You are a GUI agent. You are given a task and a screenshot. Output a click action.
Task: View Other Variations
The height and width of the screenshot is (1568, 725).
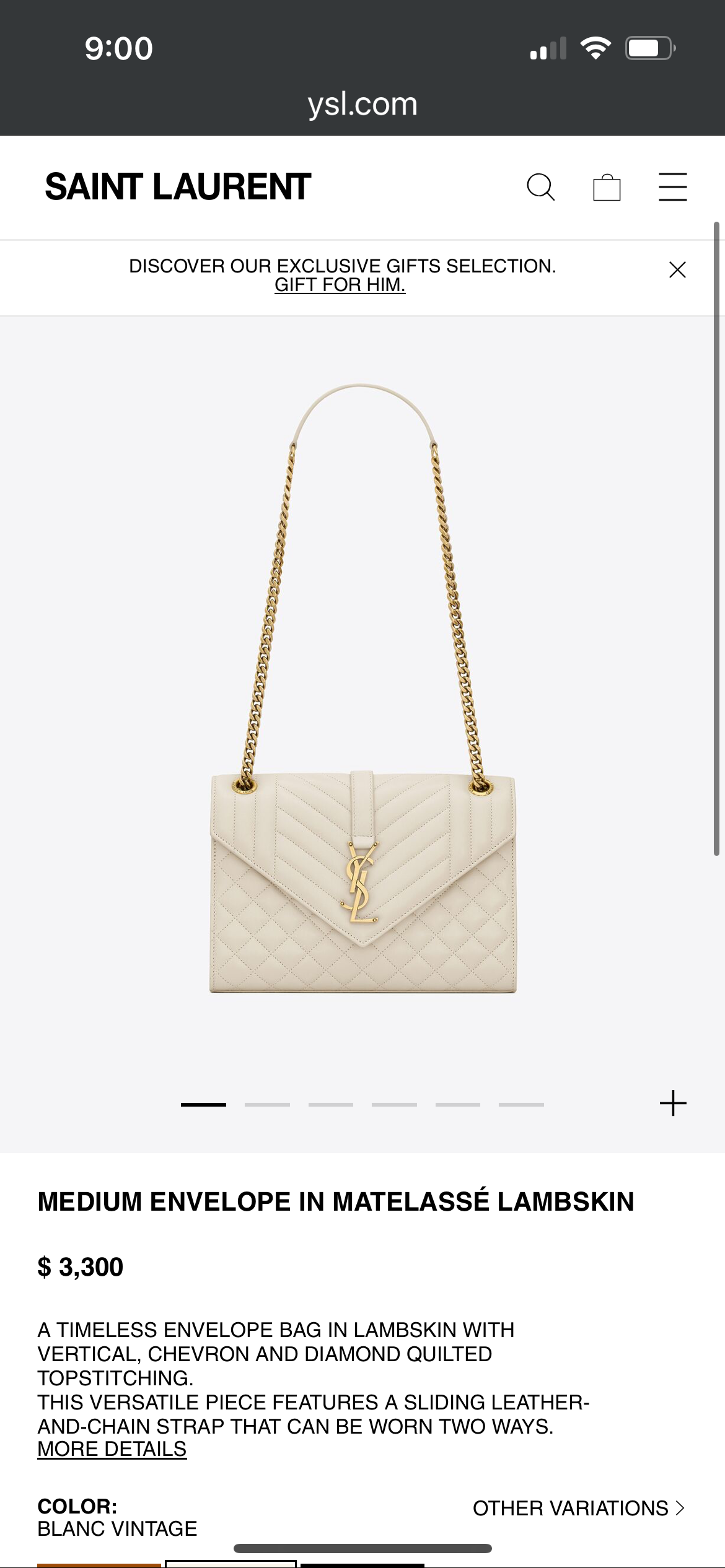578,1508
